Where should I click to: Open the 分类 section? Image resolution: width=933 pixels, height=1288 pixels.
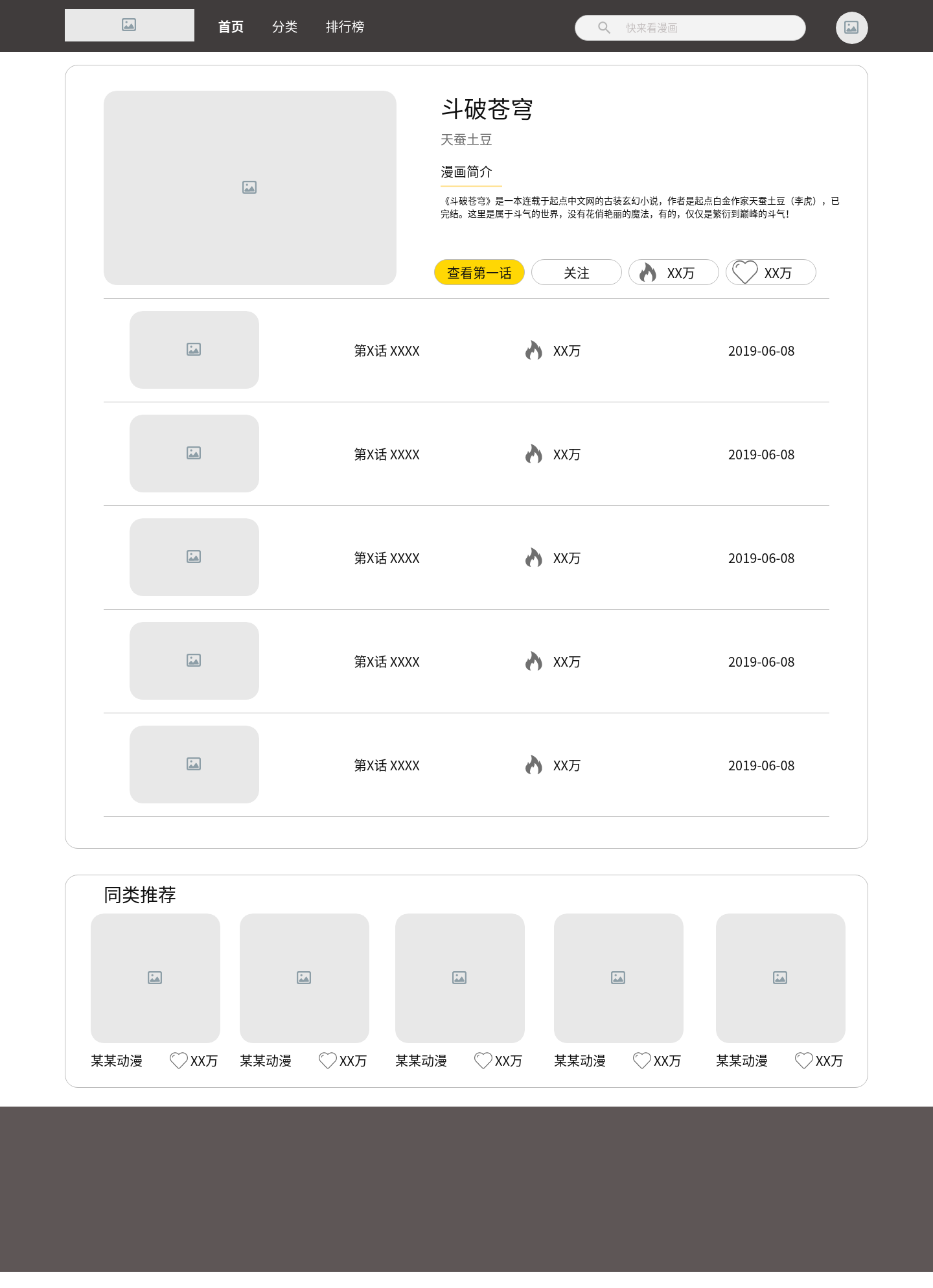pos(285,27)
